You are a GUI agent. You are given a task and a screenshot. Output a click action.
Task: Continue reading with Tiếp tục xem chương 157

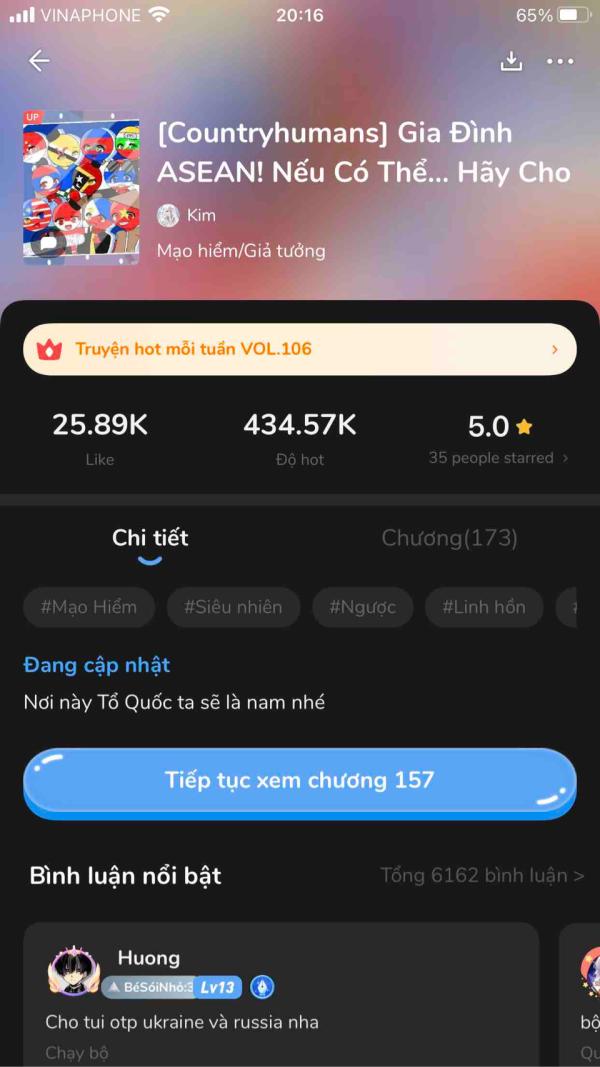click(x=300, y=781)
